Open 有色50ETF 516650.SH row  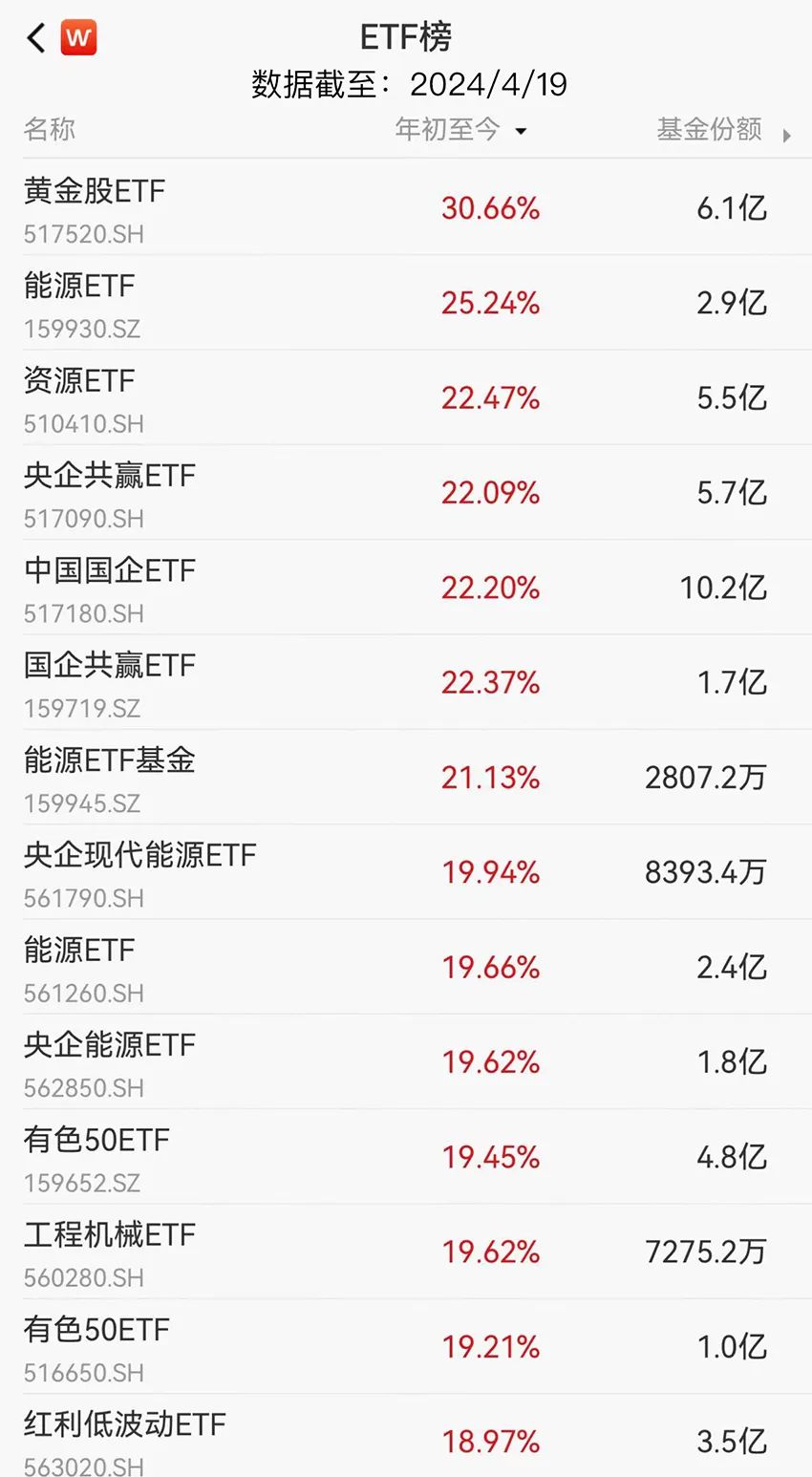tap(96, 1347)
